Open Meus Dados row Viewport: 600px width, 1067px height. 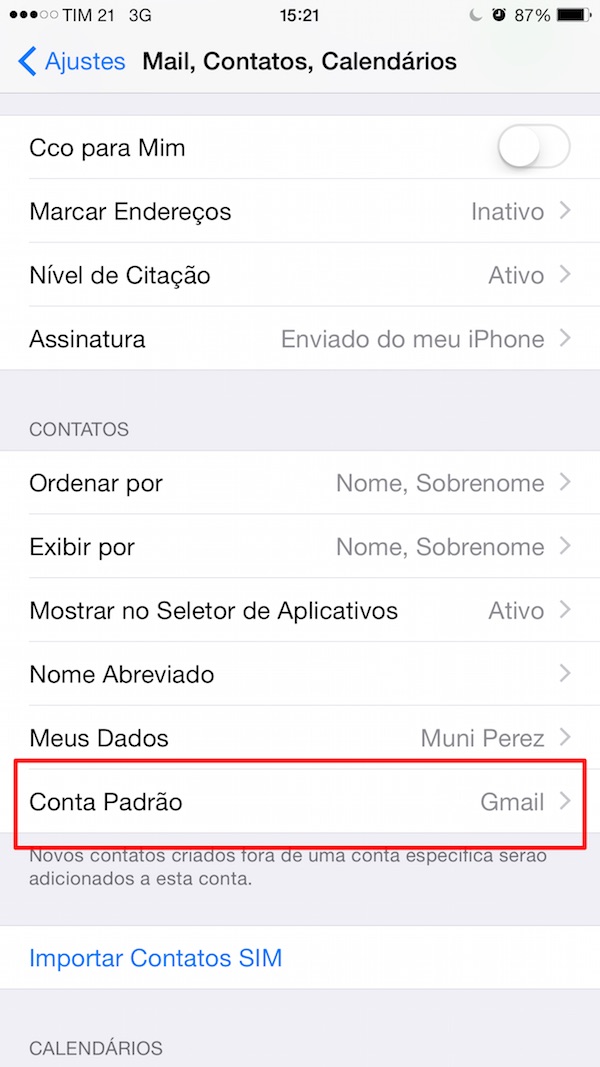[x=300, y=738]
